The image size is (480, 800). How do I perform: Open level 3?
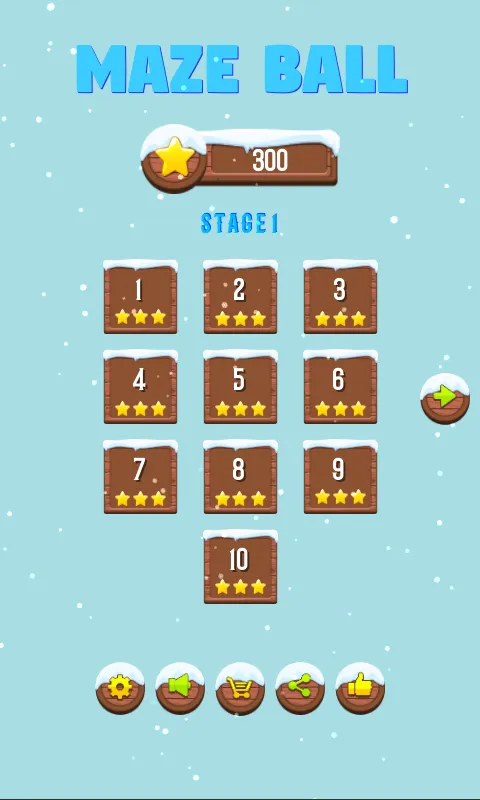340,297
